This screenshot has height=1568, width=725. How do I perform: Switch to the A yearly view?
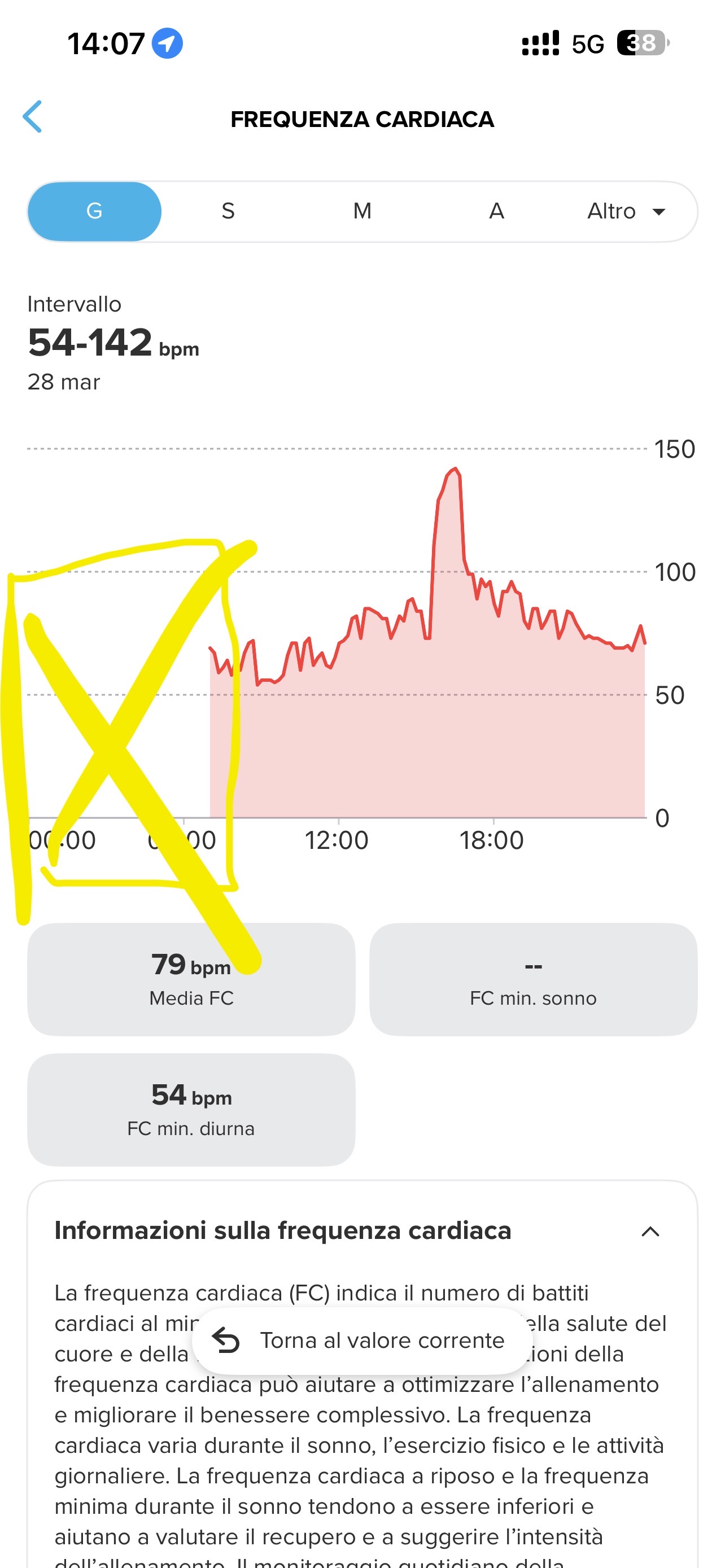click(x=496, y=211)
